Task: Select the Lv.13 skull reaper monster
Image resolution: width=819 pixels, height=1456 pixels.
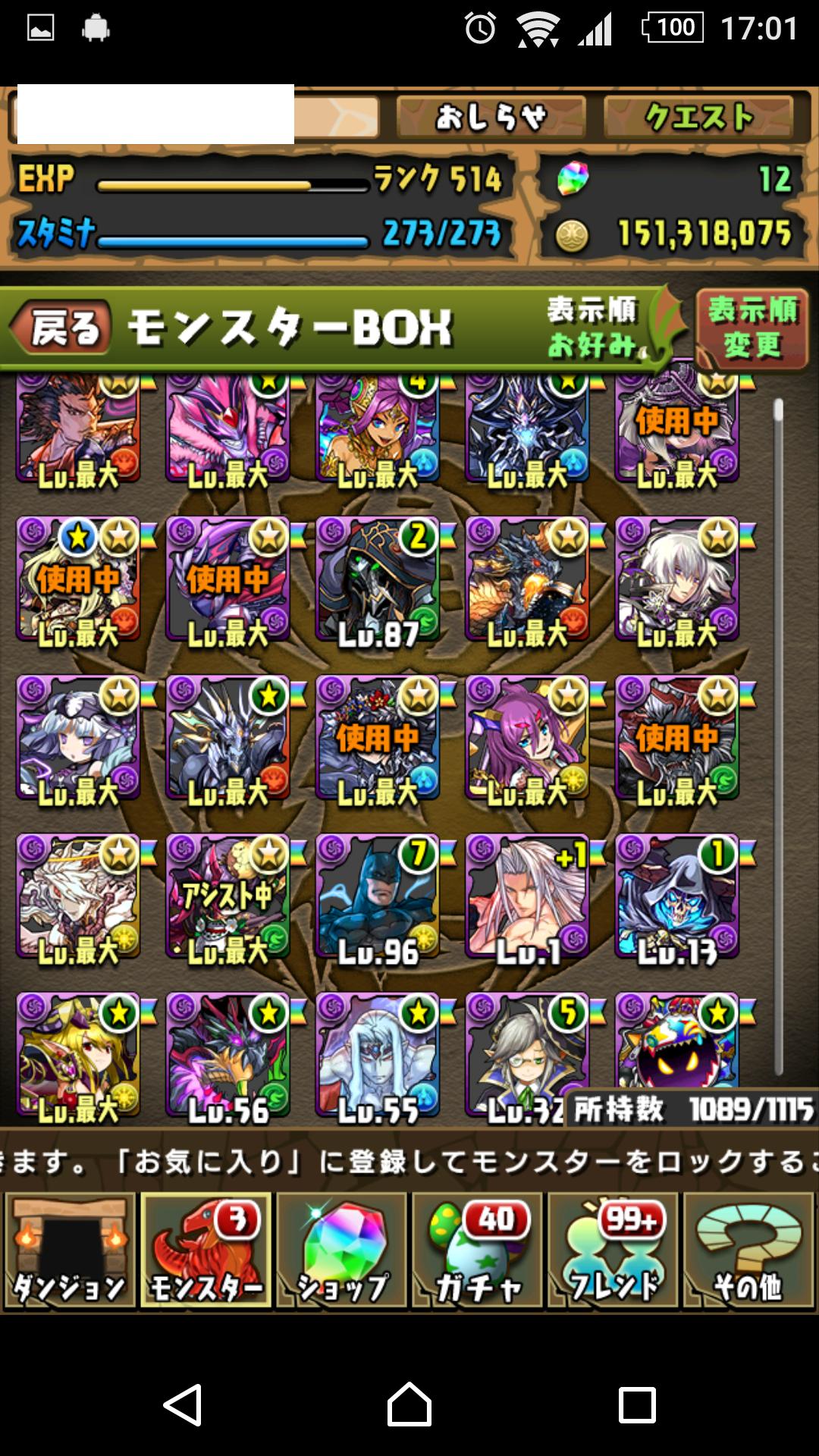Action: [x=677, y=898]
